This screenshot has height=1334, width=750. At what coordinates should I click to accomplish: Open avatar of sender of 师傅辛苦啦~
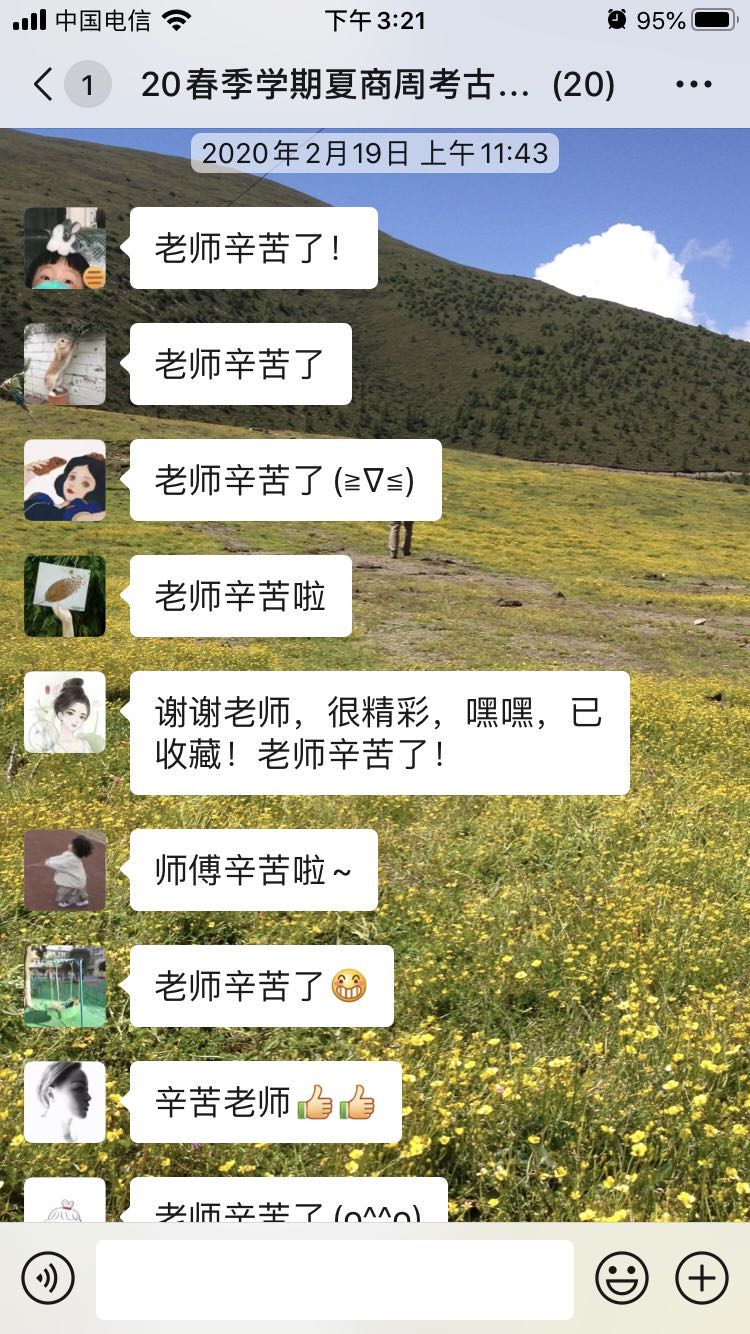[x=65, y=870]
